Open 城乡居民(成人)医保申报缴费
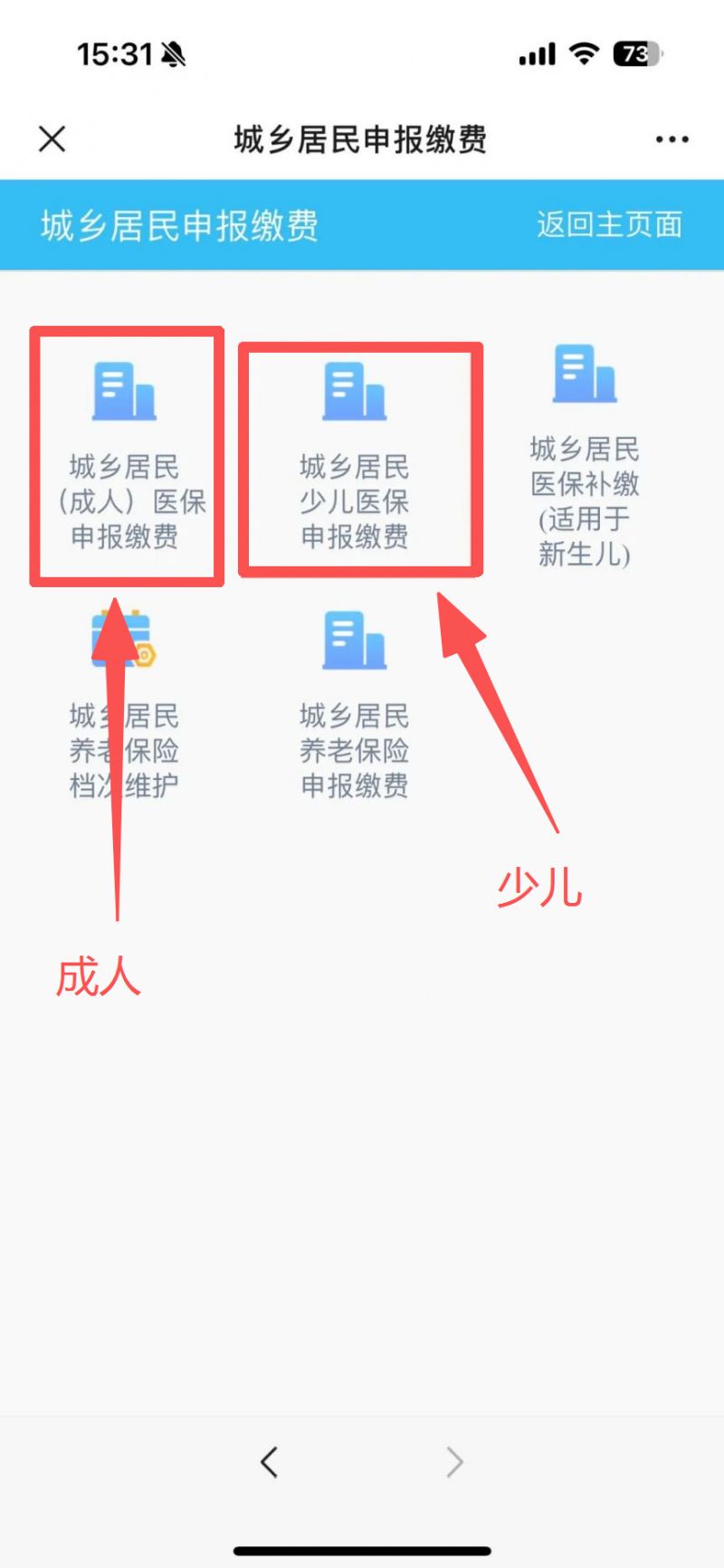724x1568 pixels. click(x=125, y=457)
